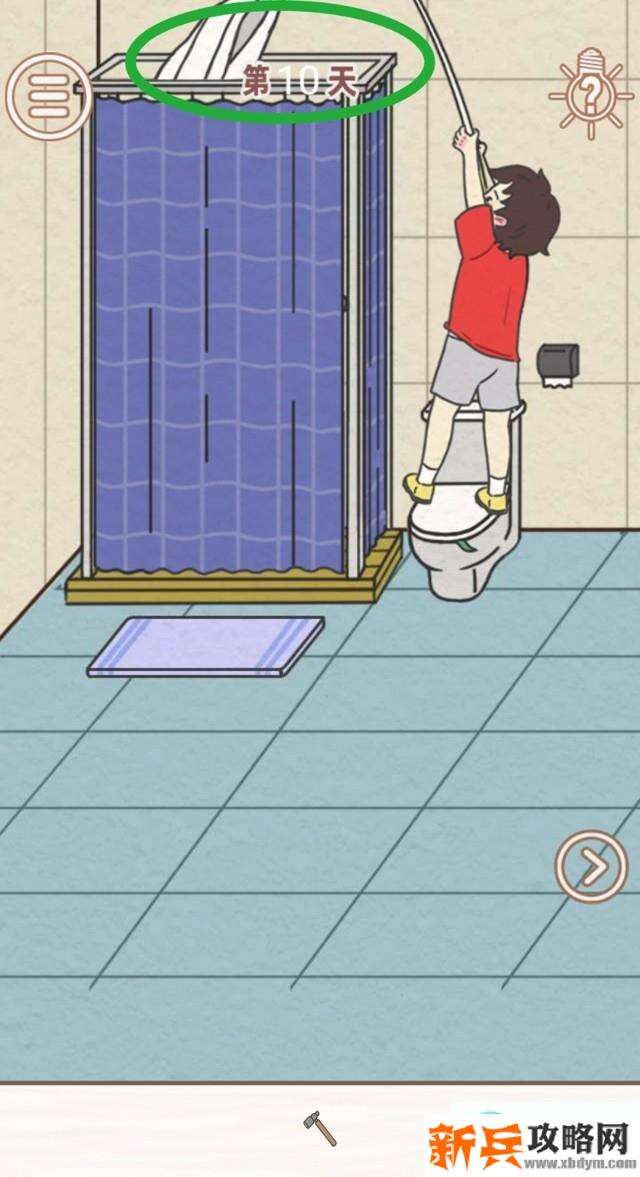Tap the lightbulb hint icon
Image resolution: width=640 pixels, height=1177 pixels.
pos(591,94)
